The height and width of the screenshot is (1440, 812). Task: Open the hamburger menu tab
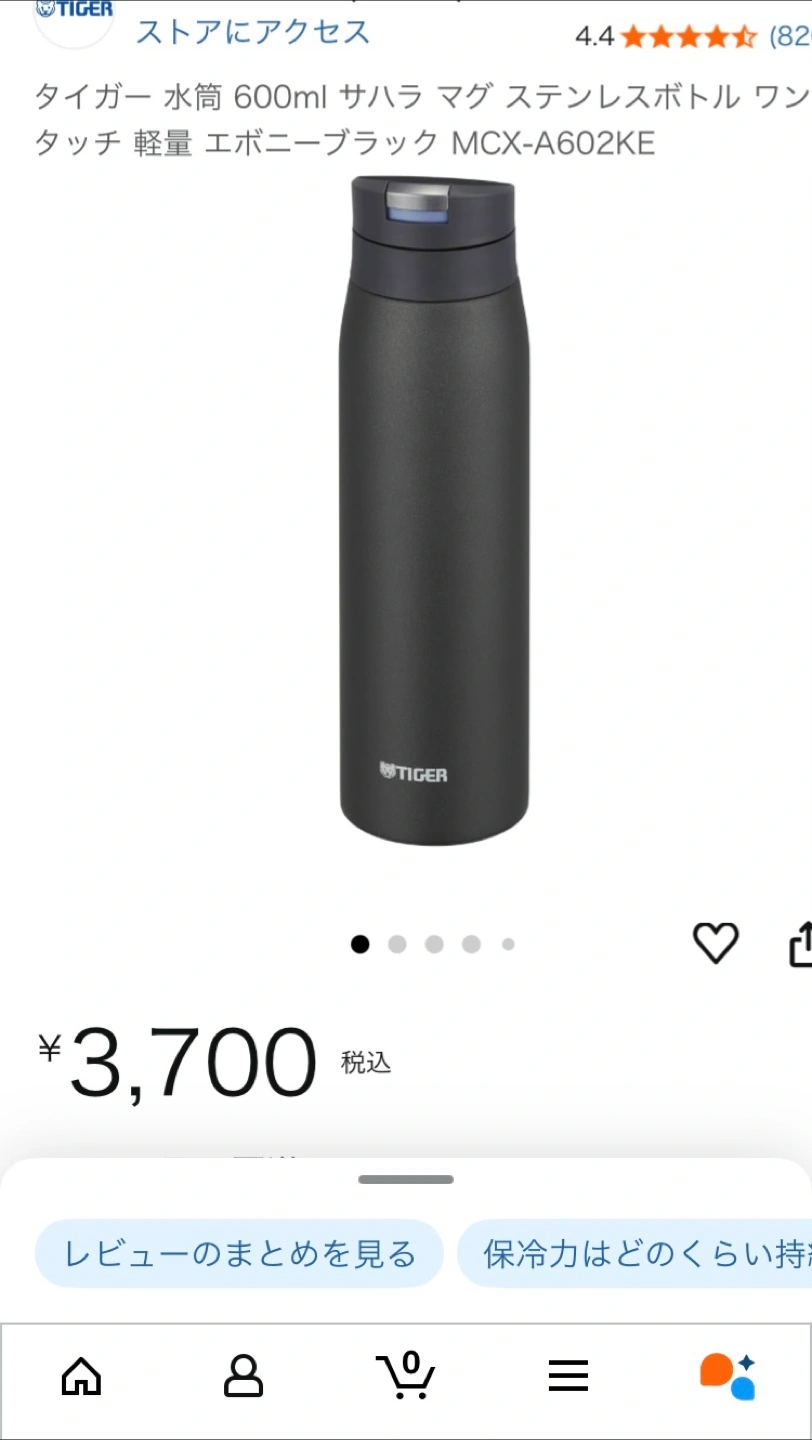point(568,1377)
